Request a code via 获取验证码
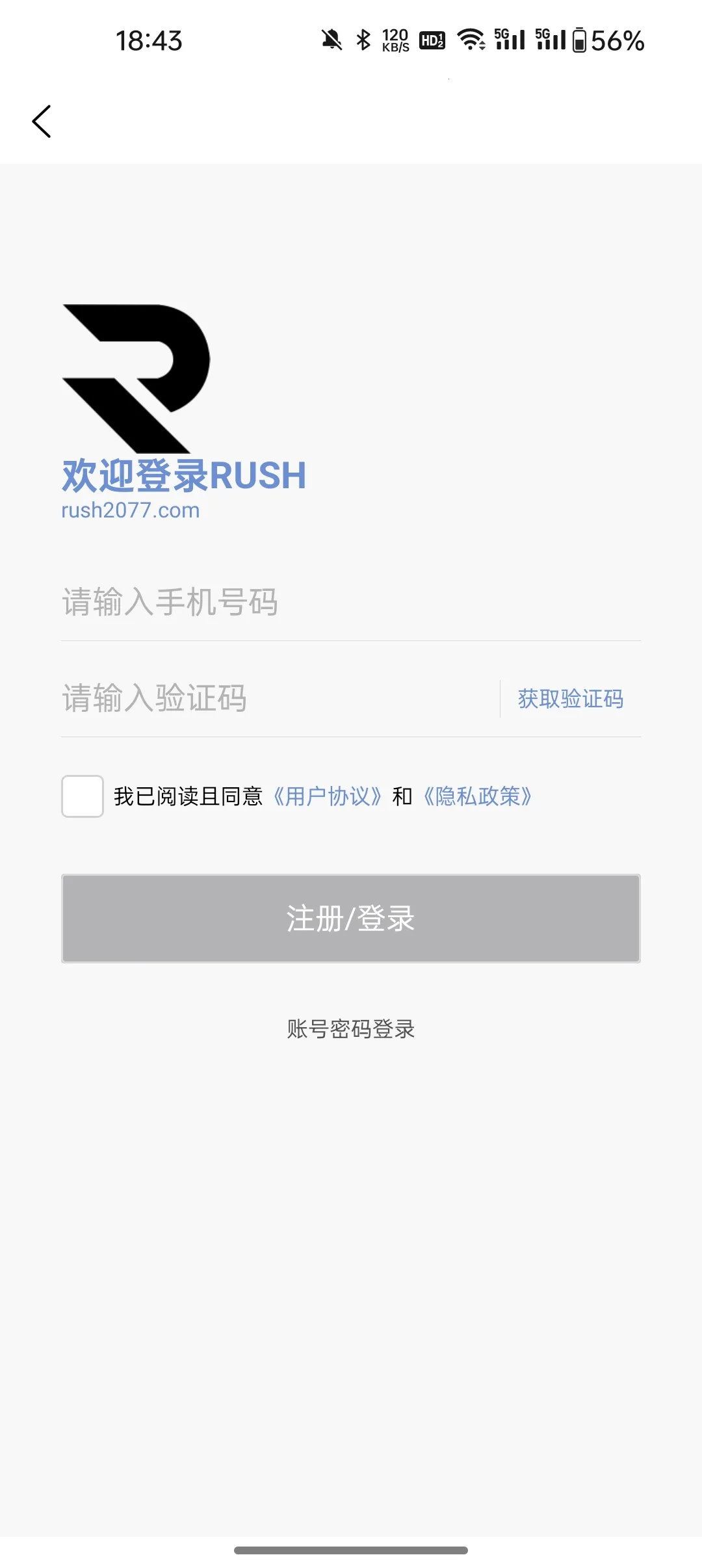 570,699
